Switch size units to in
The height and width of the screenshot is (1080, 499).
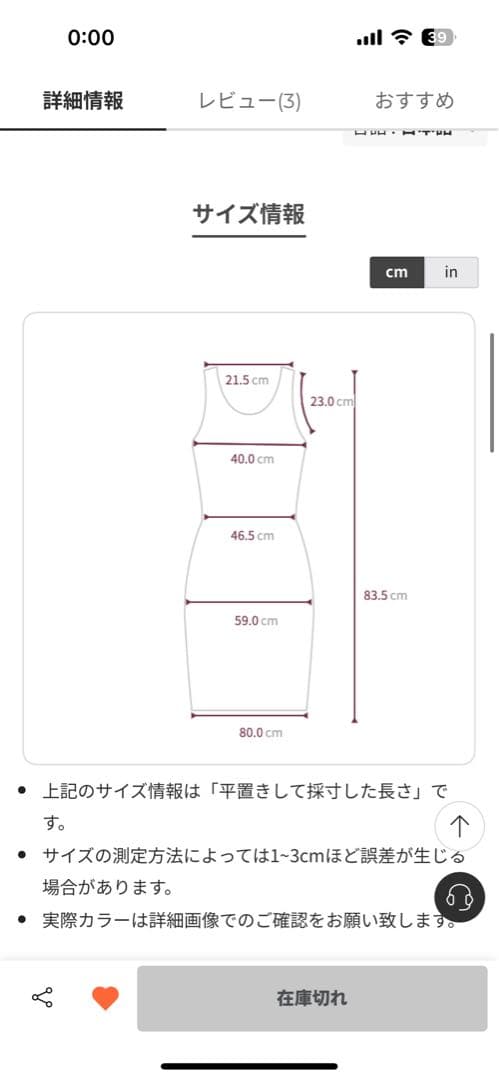(451, 272)
